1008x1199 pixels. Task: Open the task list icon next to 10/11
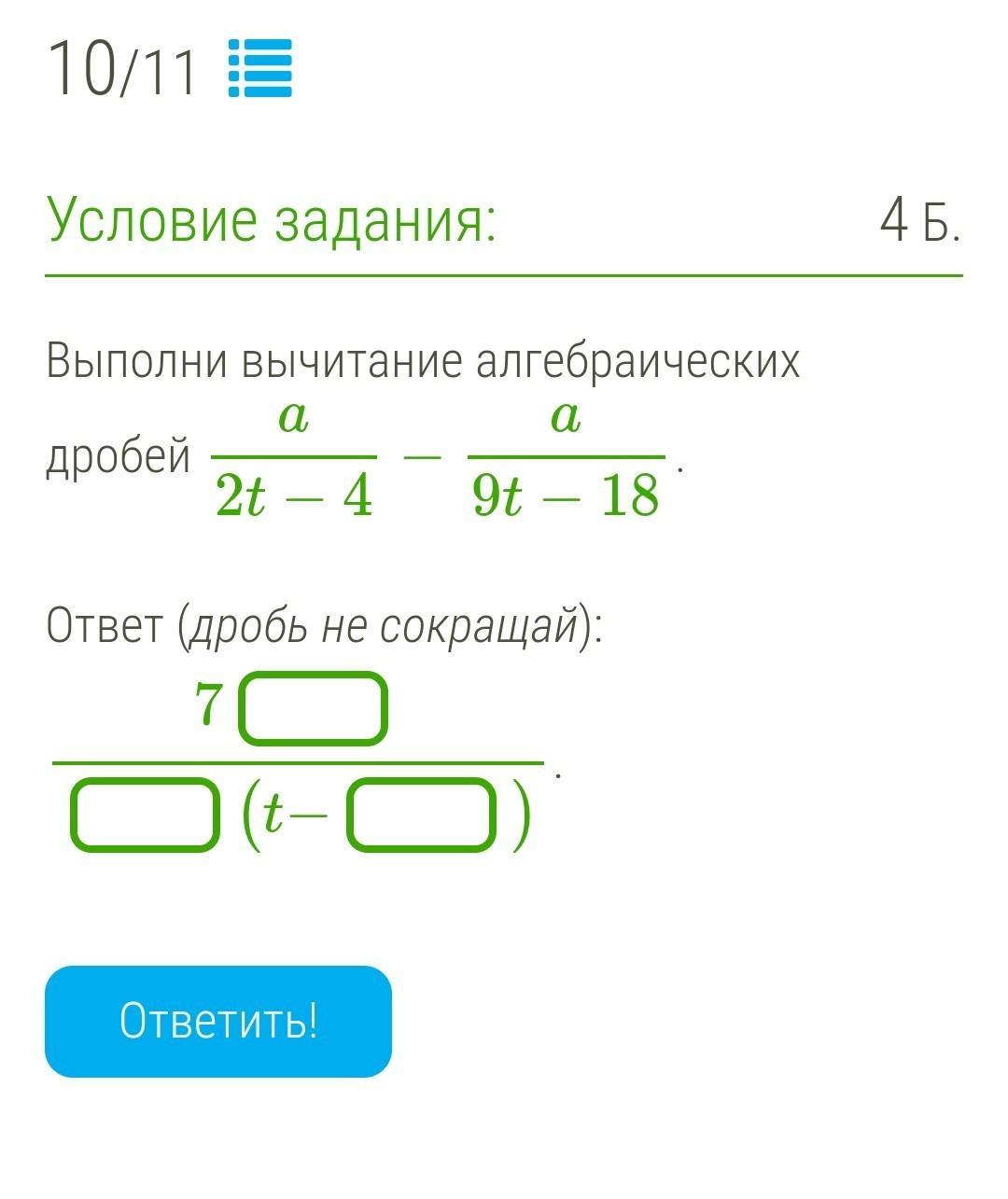260,68
